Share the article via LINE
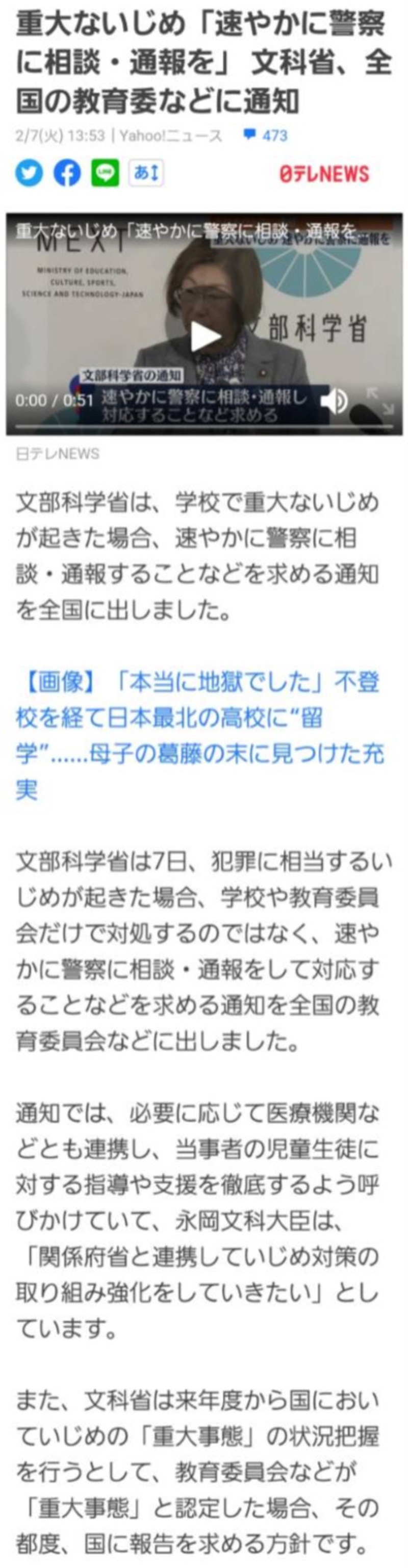408x1568 pixels. pos(106,173)
